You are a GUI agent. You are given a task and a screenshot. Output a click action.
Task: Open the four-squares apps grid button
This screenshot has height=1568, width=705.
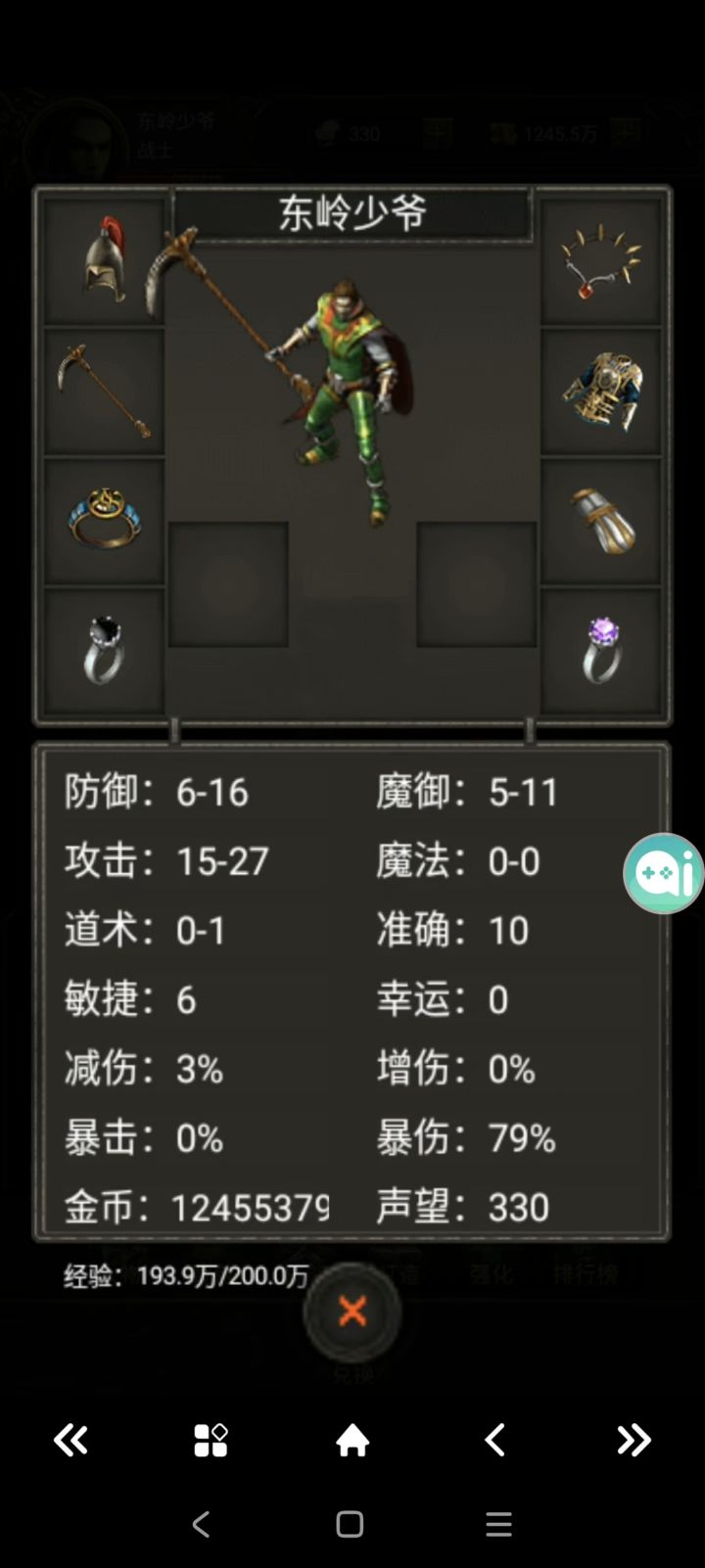tap(211, 1440)
